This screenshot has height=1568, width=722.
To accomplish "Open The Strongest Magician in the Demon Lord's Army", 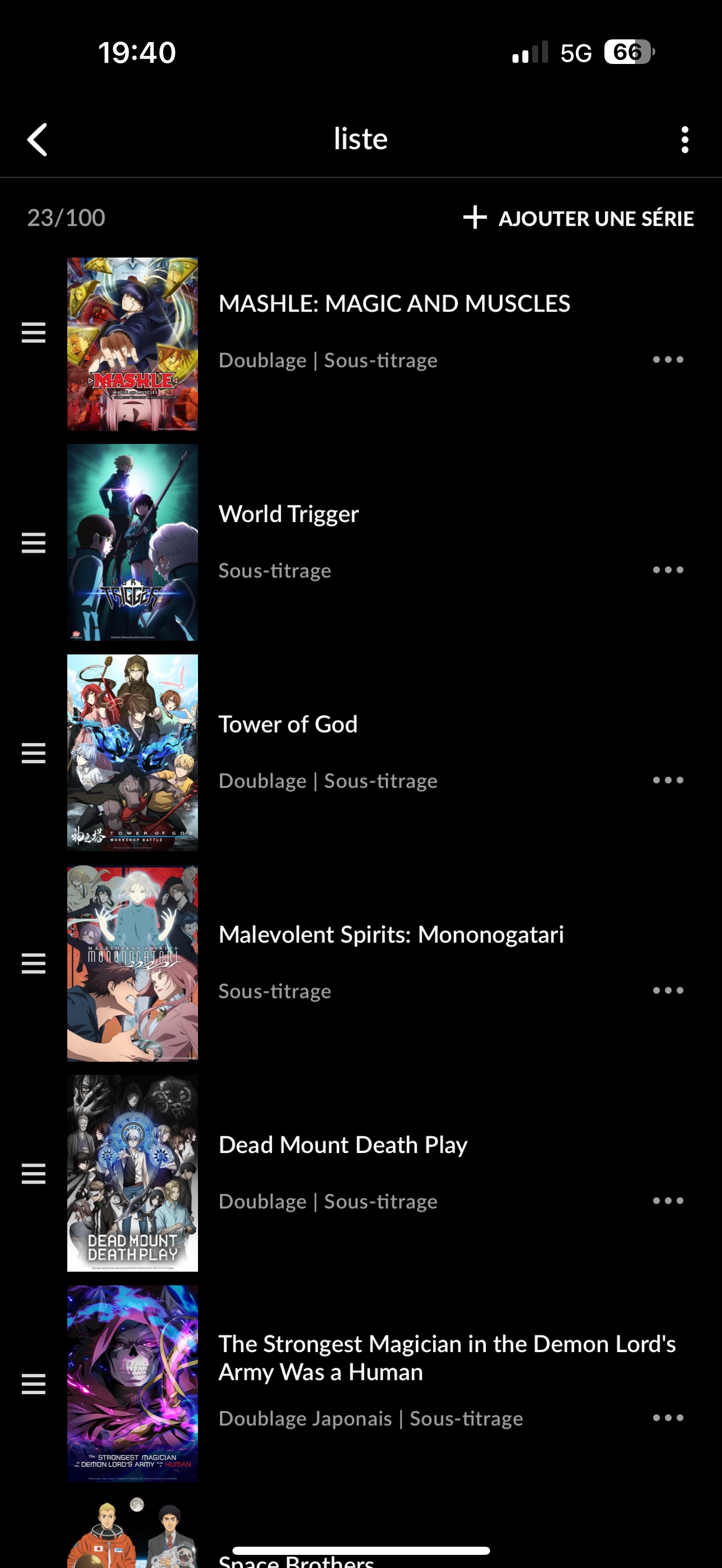I will [x=447, y=1358].
